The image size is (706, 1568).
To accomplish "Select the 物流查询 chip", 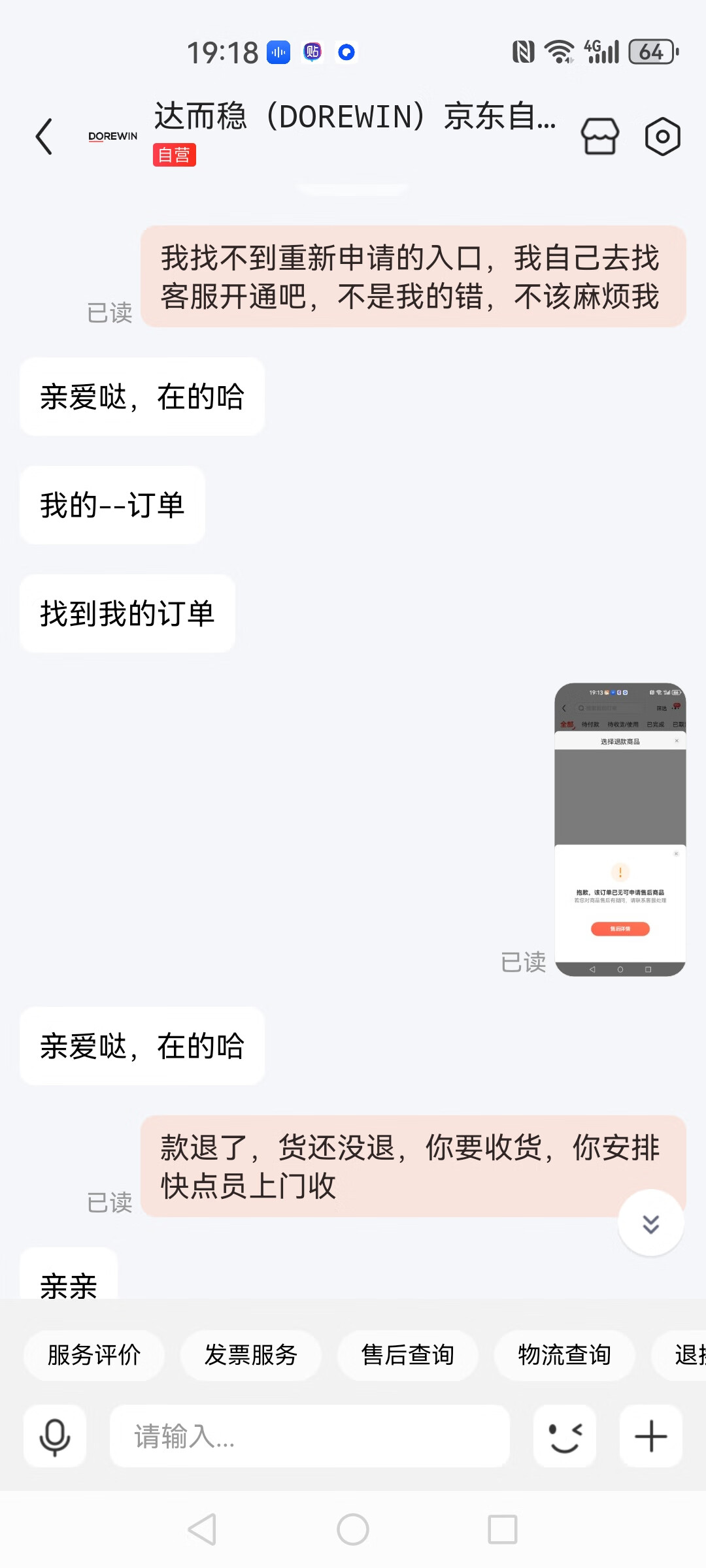I will (x=564, y=1354).
